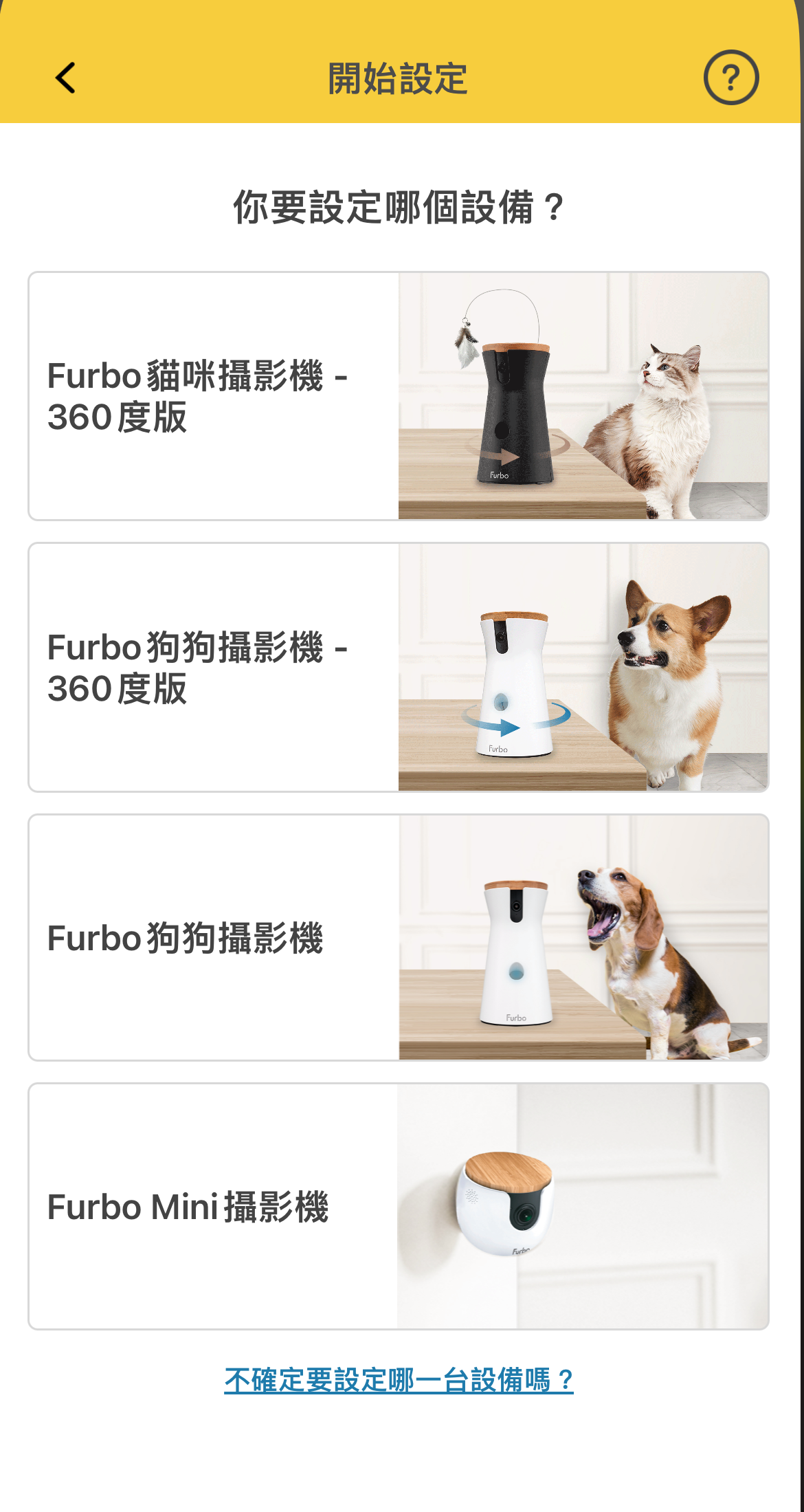The image size is (804, 1512).
Task: Select the Furbo Mini 攝影機 card
Action: (398, 1206)
